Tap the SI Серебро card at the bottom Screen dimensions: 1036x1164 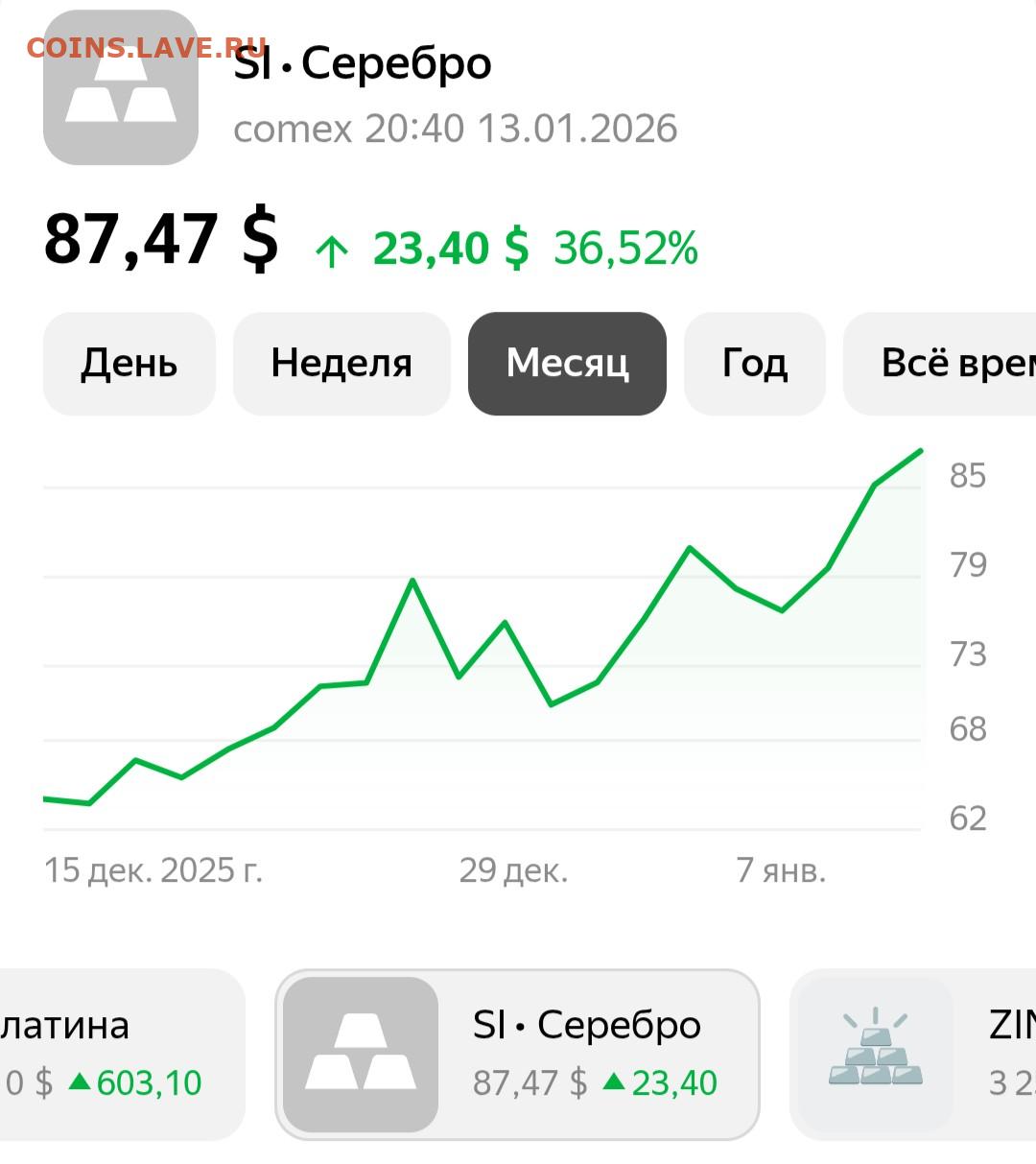pyautogui.click(x=517, y=1054)
